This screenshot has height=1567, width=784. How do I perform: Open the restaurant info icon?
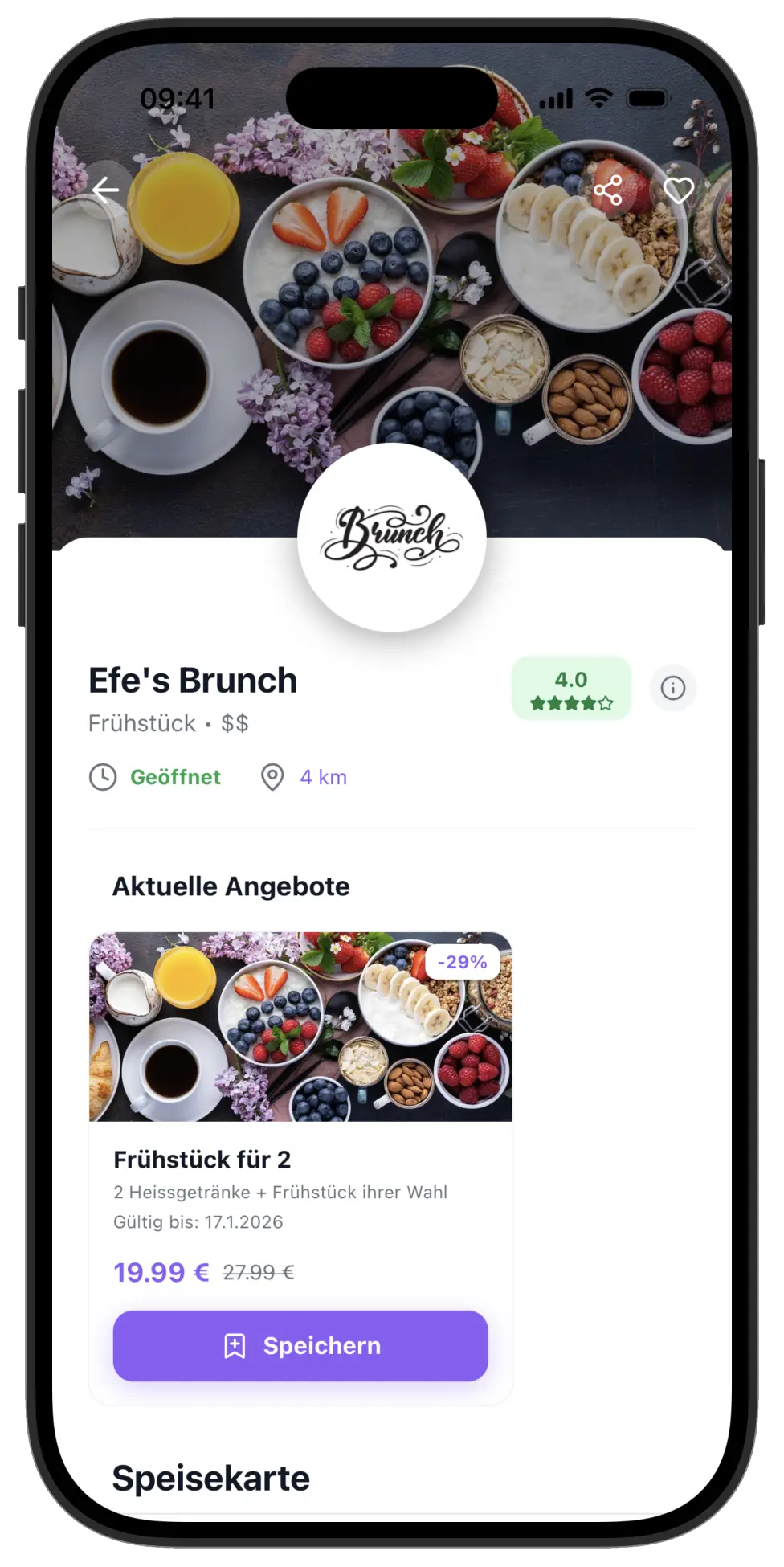[x=672, y=688]
